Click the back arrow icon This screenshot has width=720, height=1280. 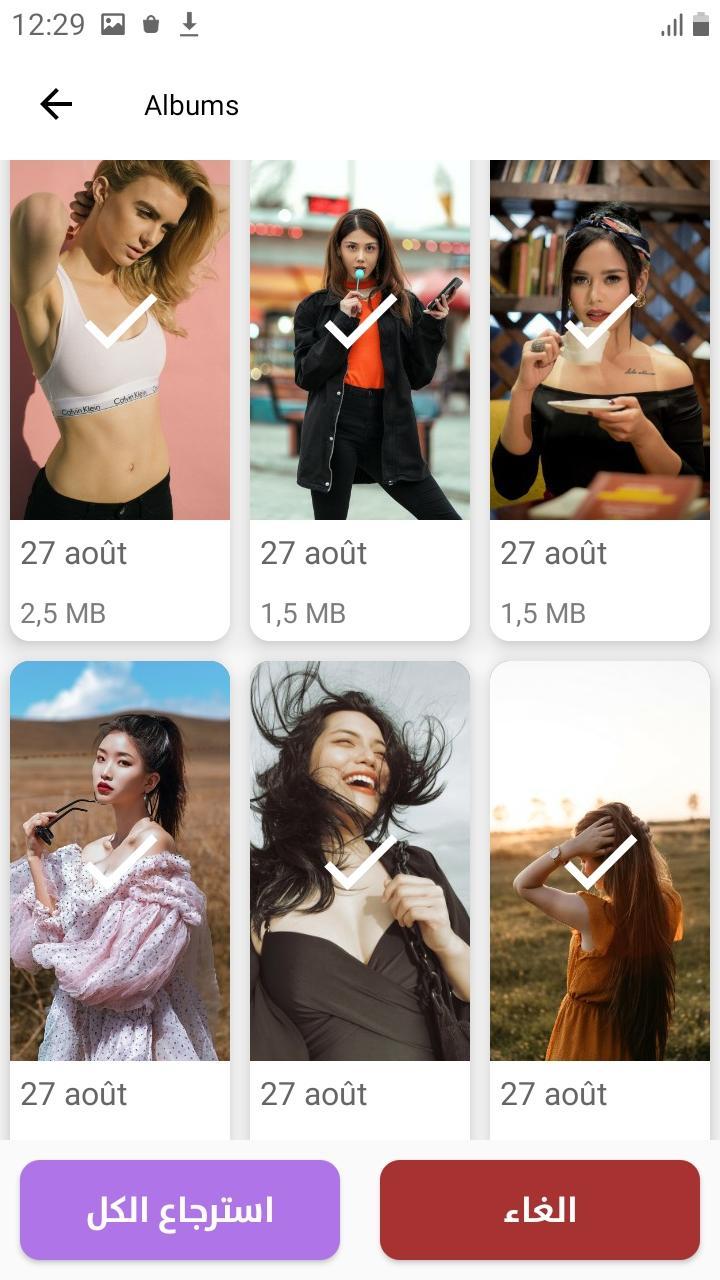tap(56, 103)
